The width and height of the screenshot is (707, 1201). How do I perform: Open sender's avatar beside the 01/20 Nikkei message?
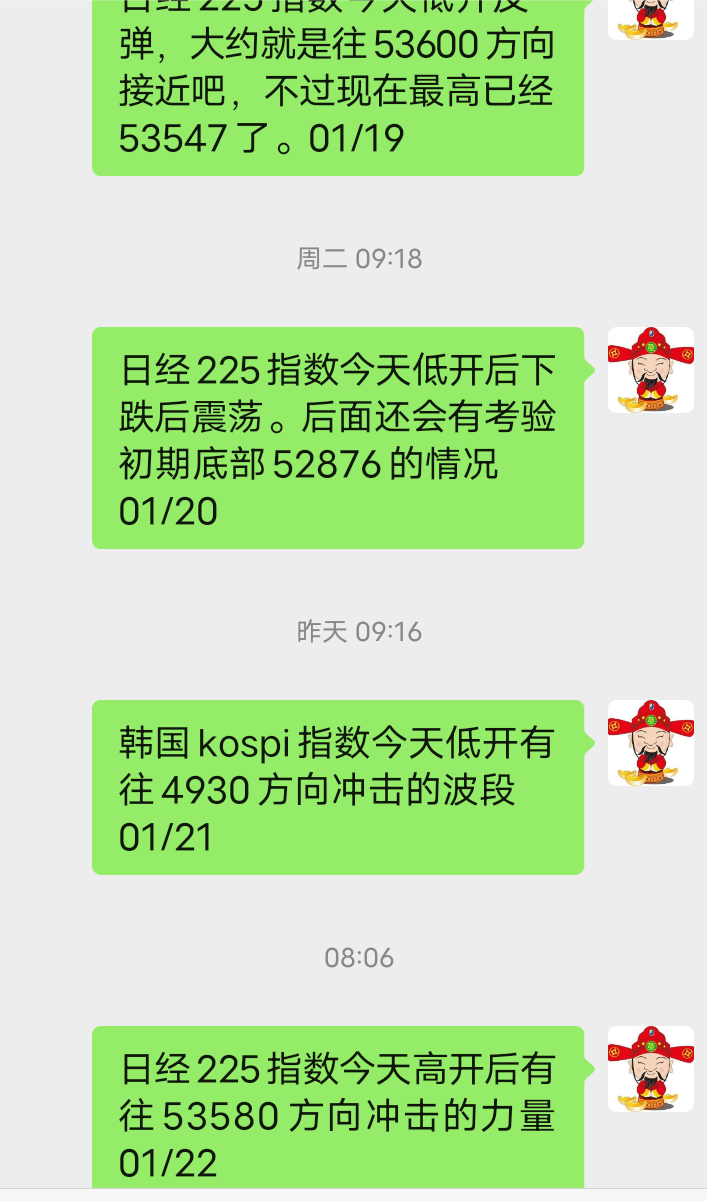point(650,370)
